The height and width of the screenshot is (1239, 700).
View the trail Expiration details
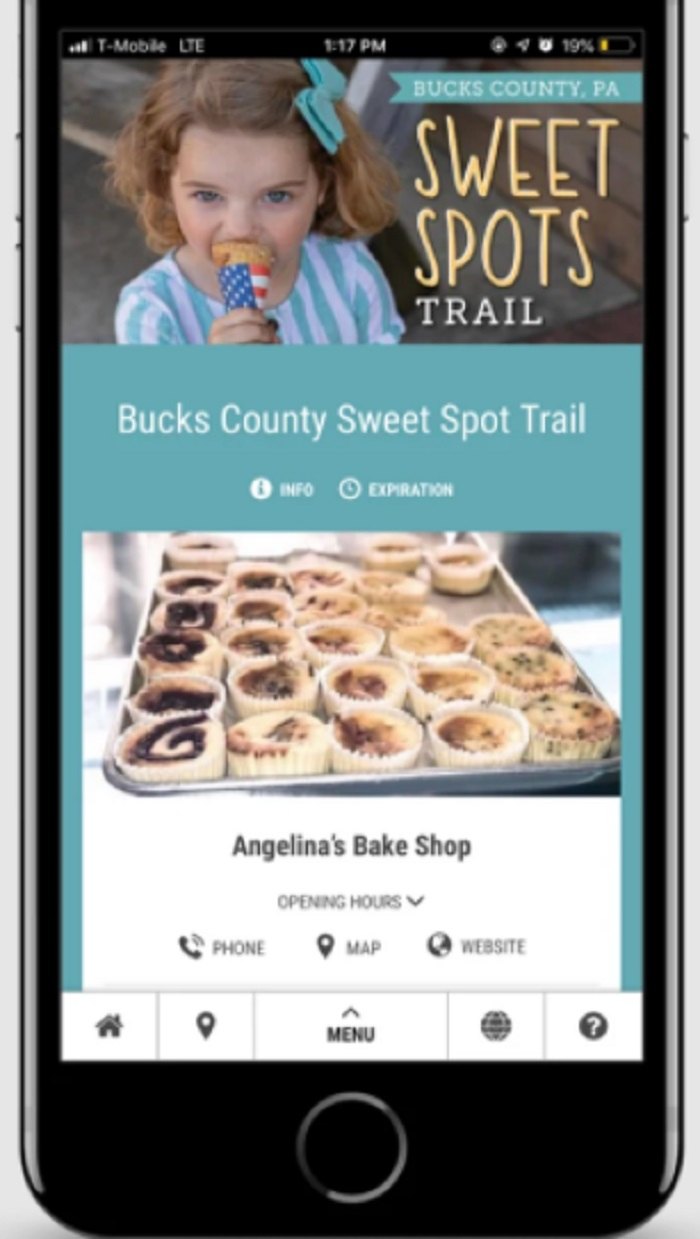(396, 489)
